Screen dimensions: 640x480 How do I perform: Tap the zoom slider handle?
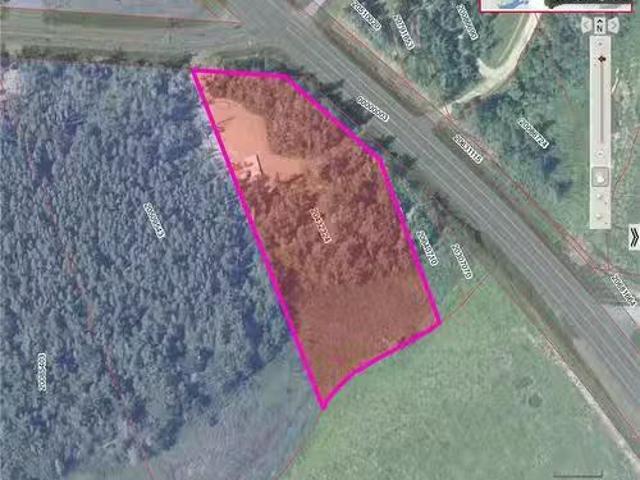tap(601, 58)
